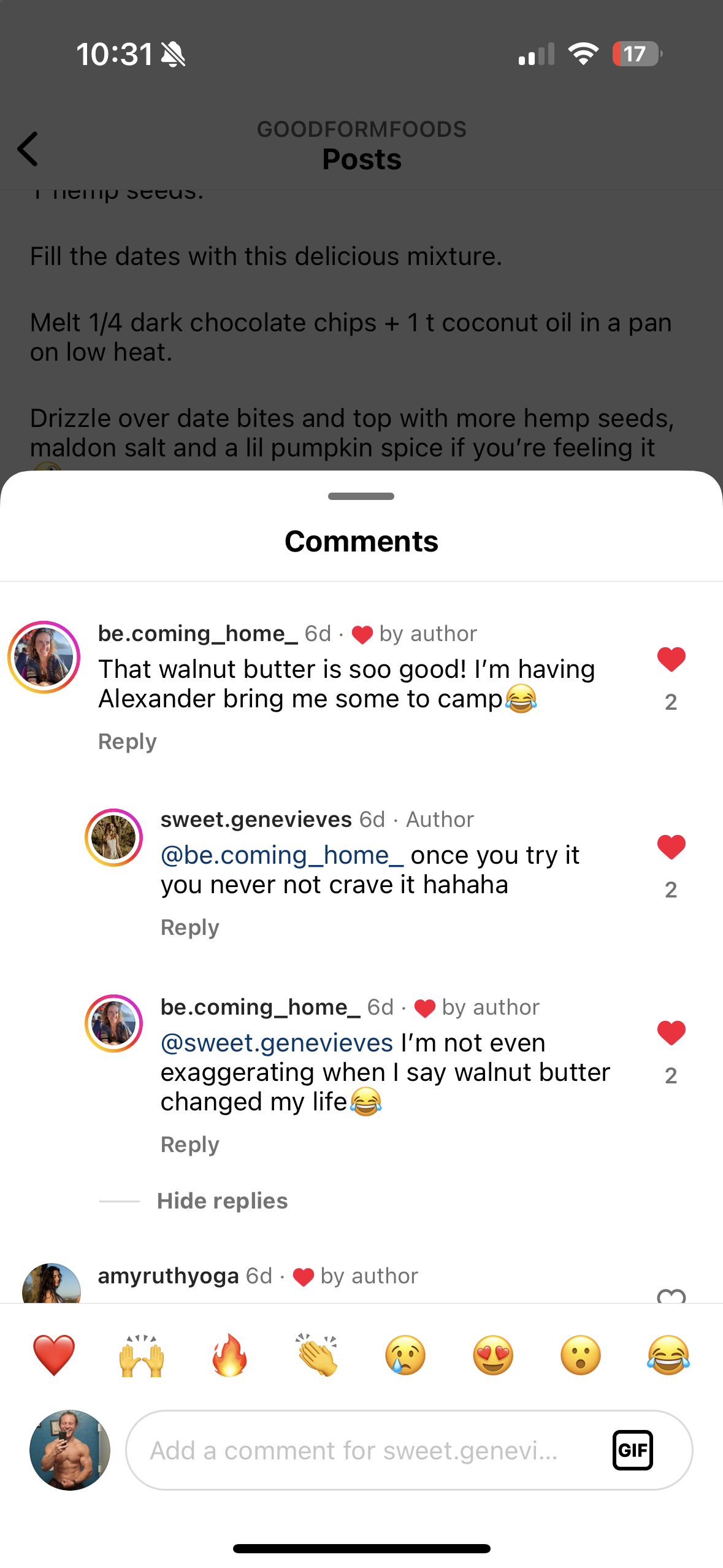Open the GIF picker
This screenshot has width=723, height=1568.
click(x=632, y=1450)
